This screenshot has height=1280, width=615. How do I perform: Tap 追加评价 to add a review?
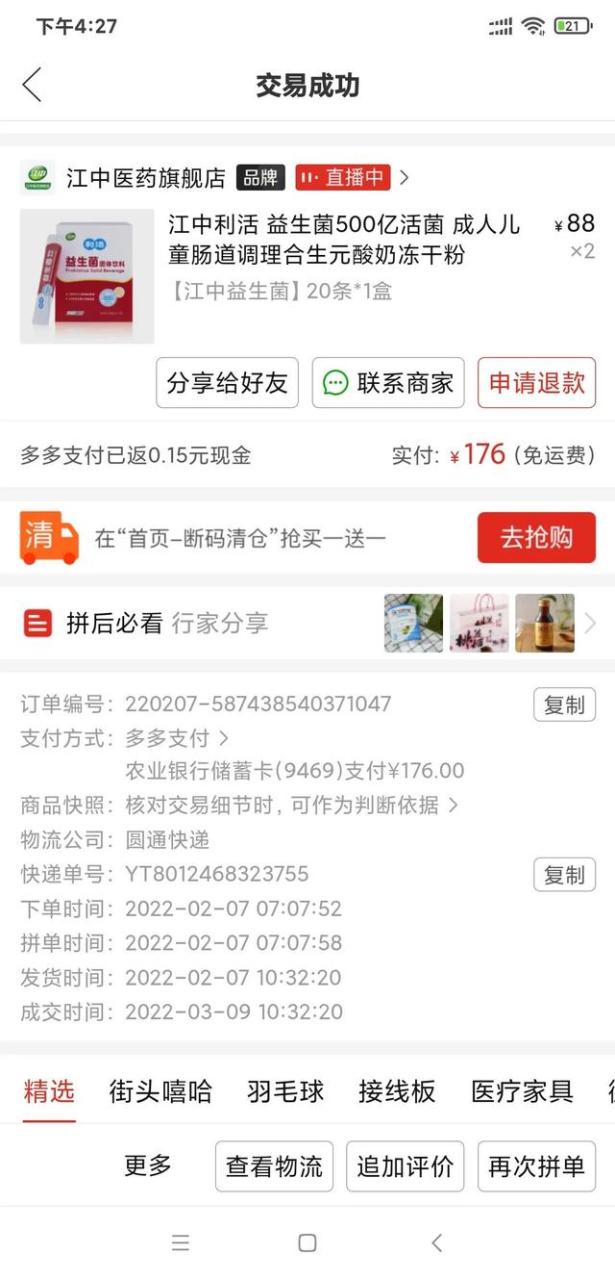405,1166
